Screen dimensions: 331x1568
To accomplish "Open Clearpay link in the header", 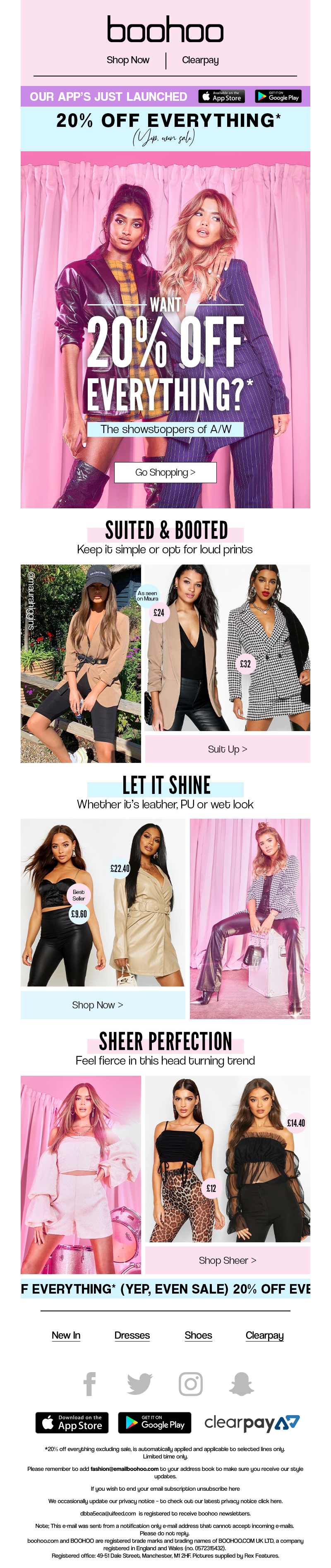I will [200, 60].
